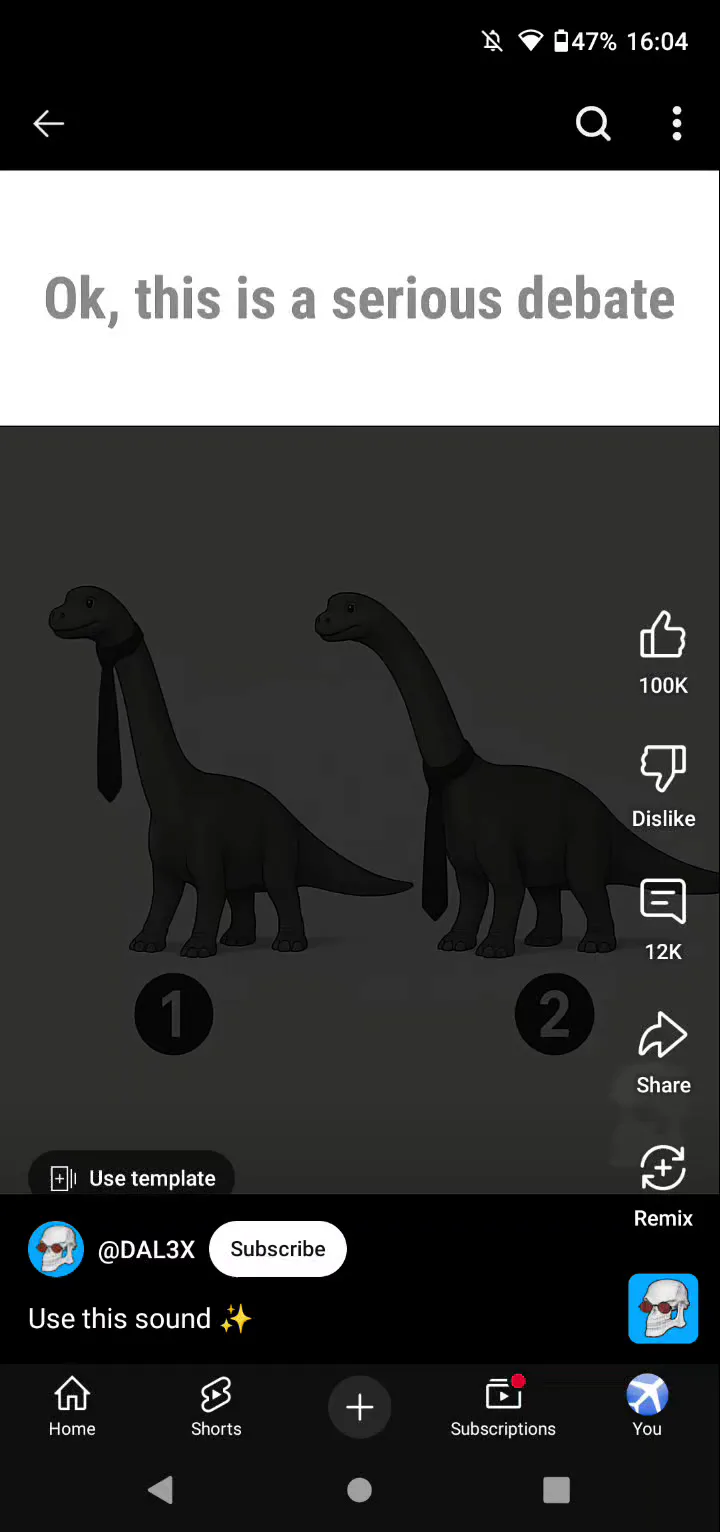Go back using the top arrow

48,123
